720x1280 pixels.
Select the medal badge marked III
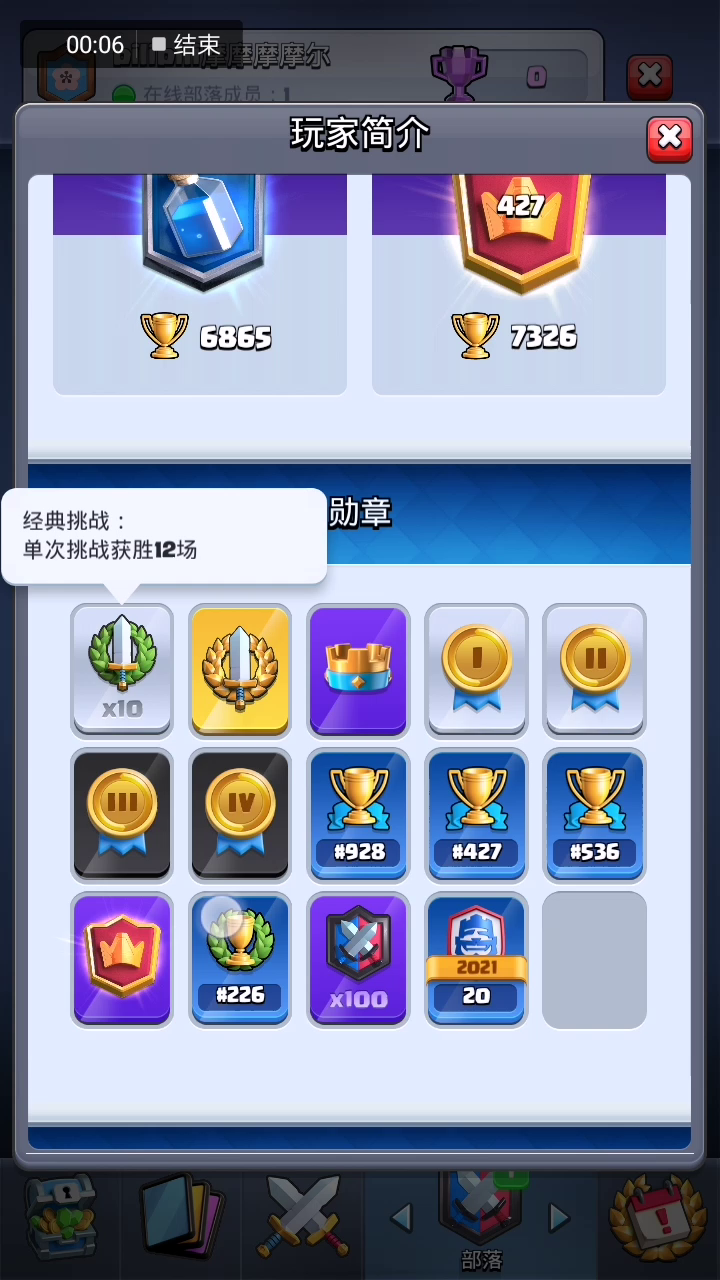pyautogui.click(x=122, y=814)
